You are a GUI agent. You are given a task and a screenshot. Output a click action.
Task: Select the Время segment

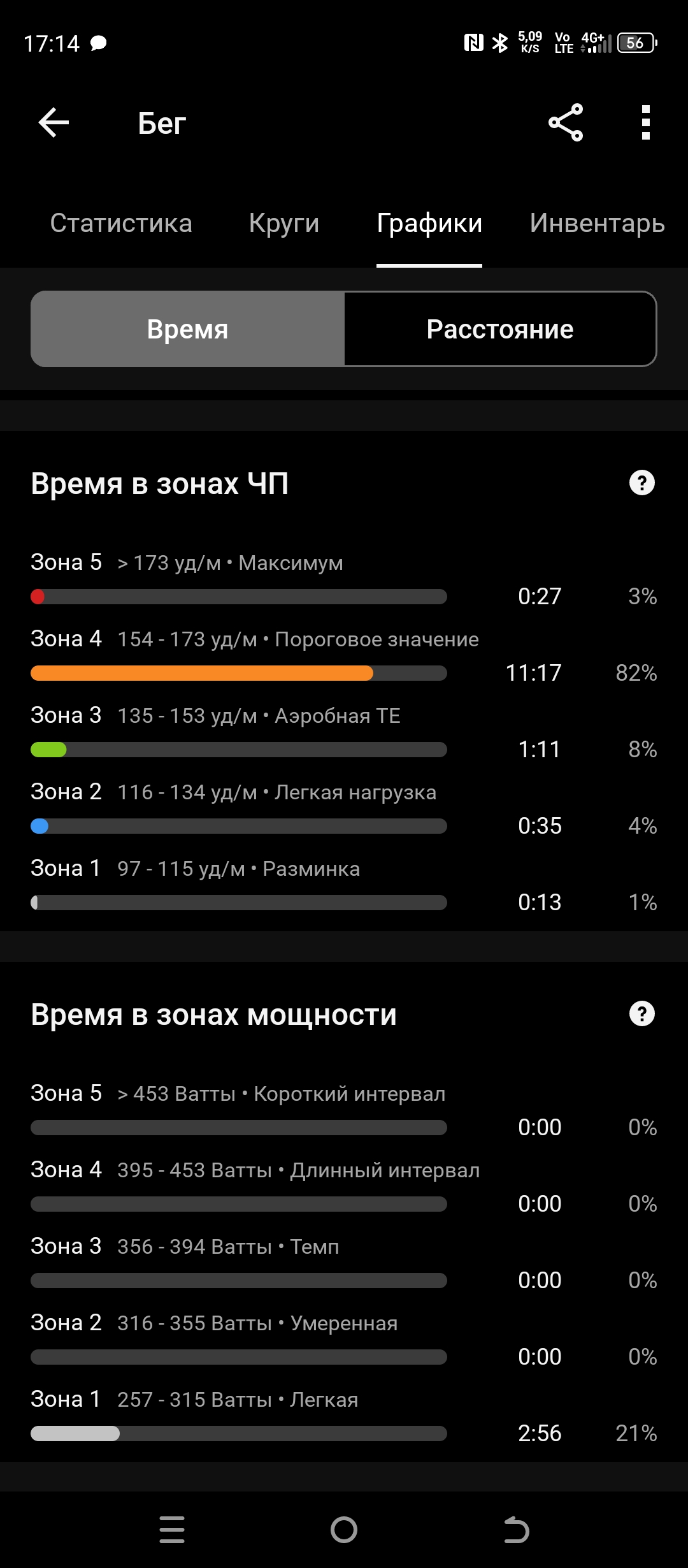pos(188,329)
